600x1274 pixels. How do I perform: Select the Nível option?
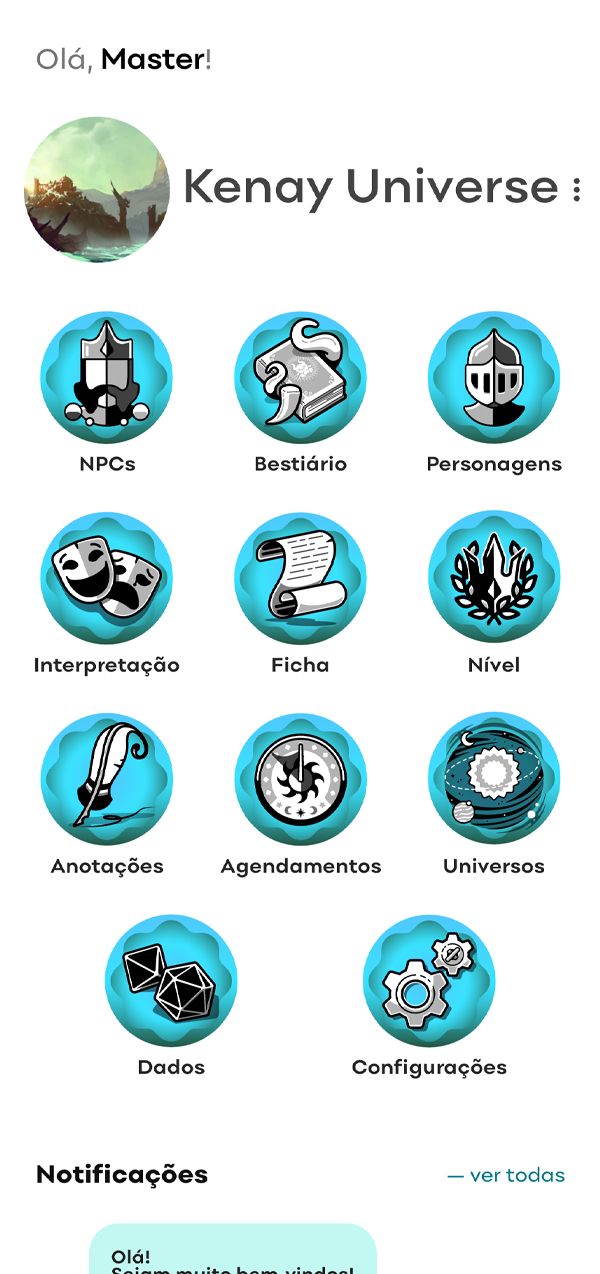[494, 580]
